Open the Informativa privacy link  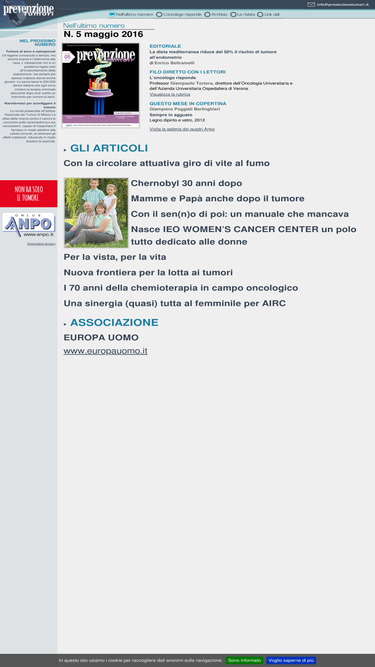coord(41,244)
